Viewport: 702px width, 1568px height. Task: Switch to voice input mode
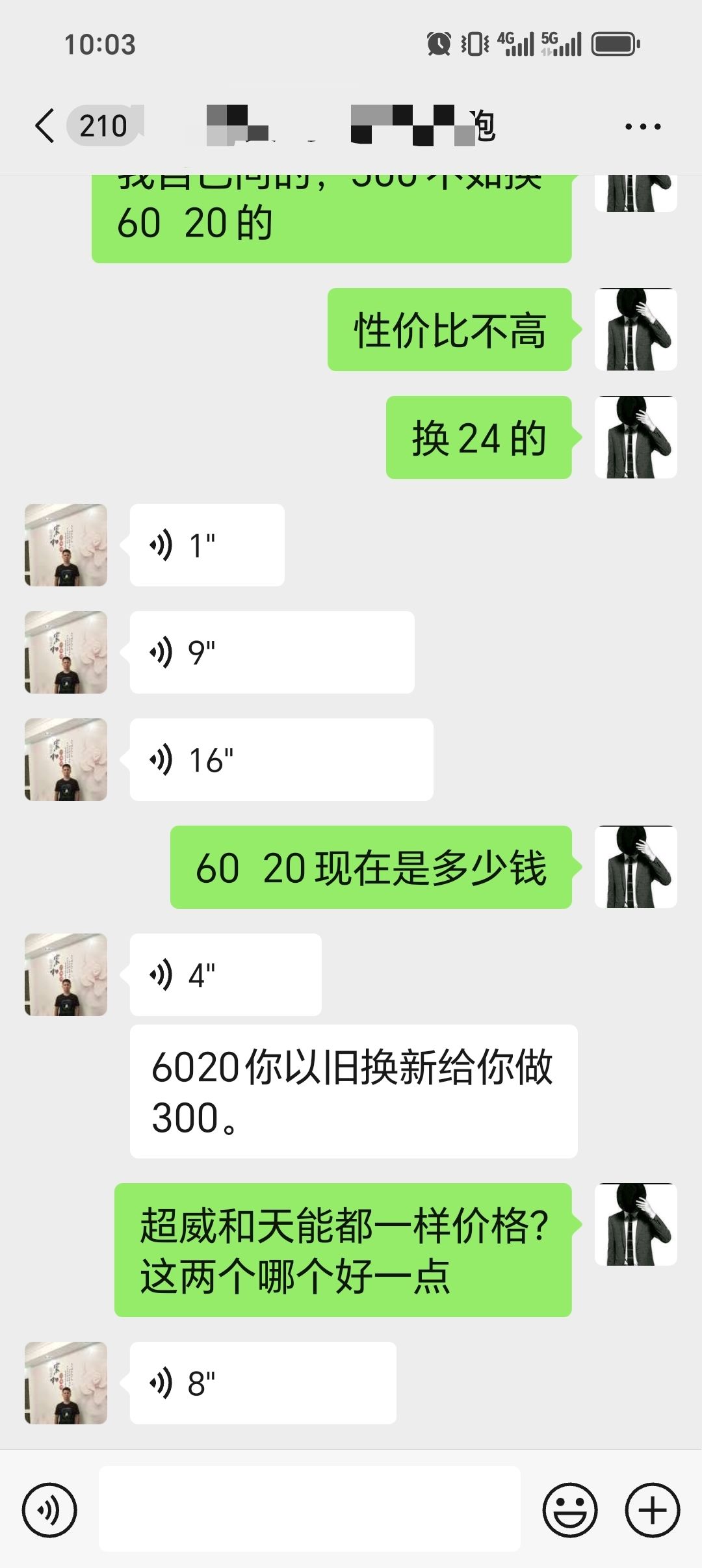coord(49,1509)
